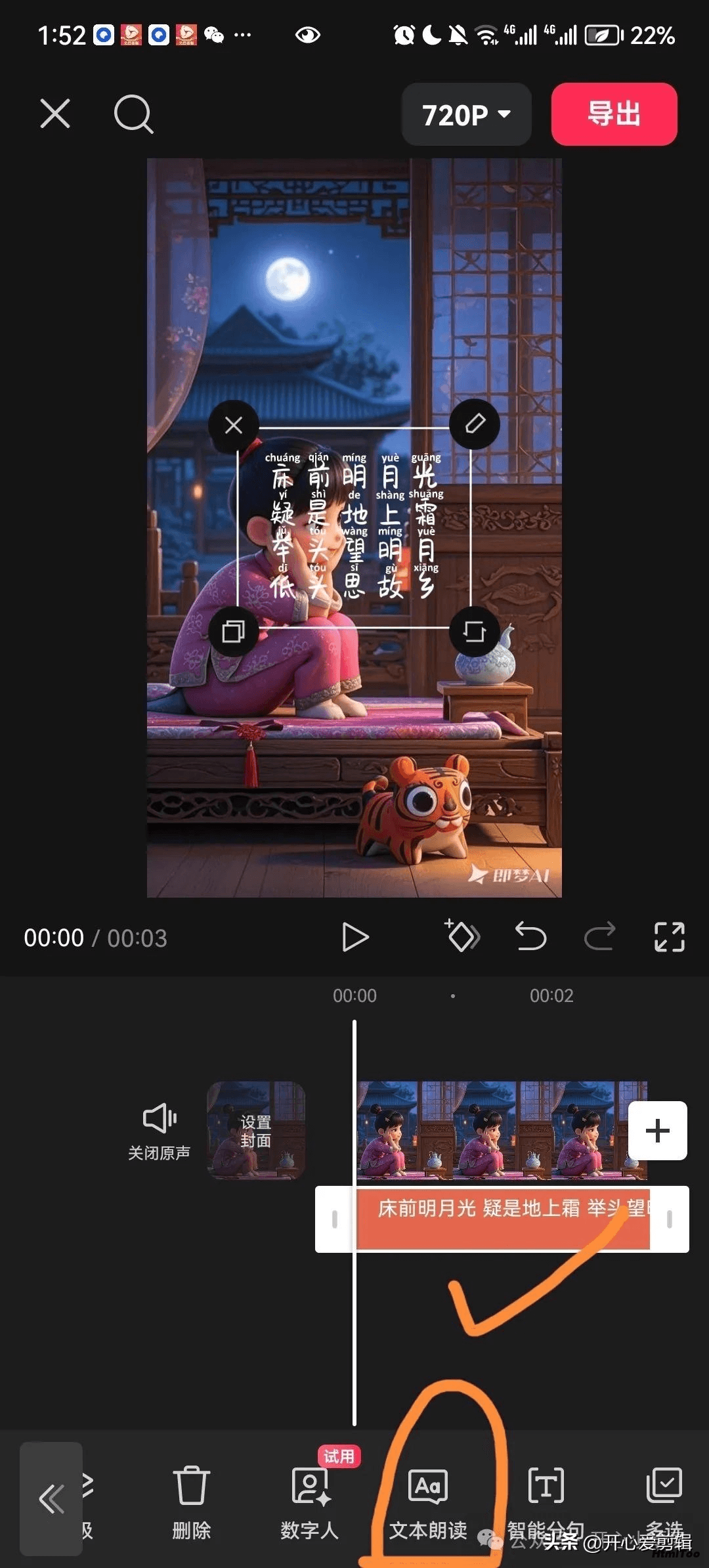Image resolution: width=709 pixels, height=1568 pixels.
Task: Edit the text with pencil handle
Action: pos(475,424)
